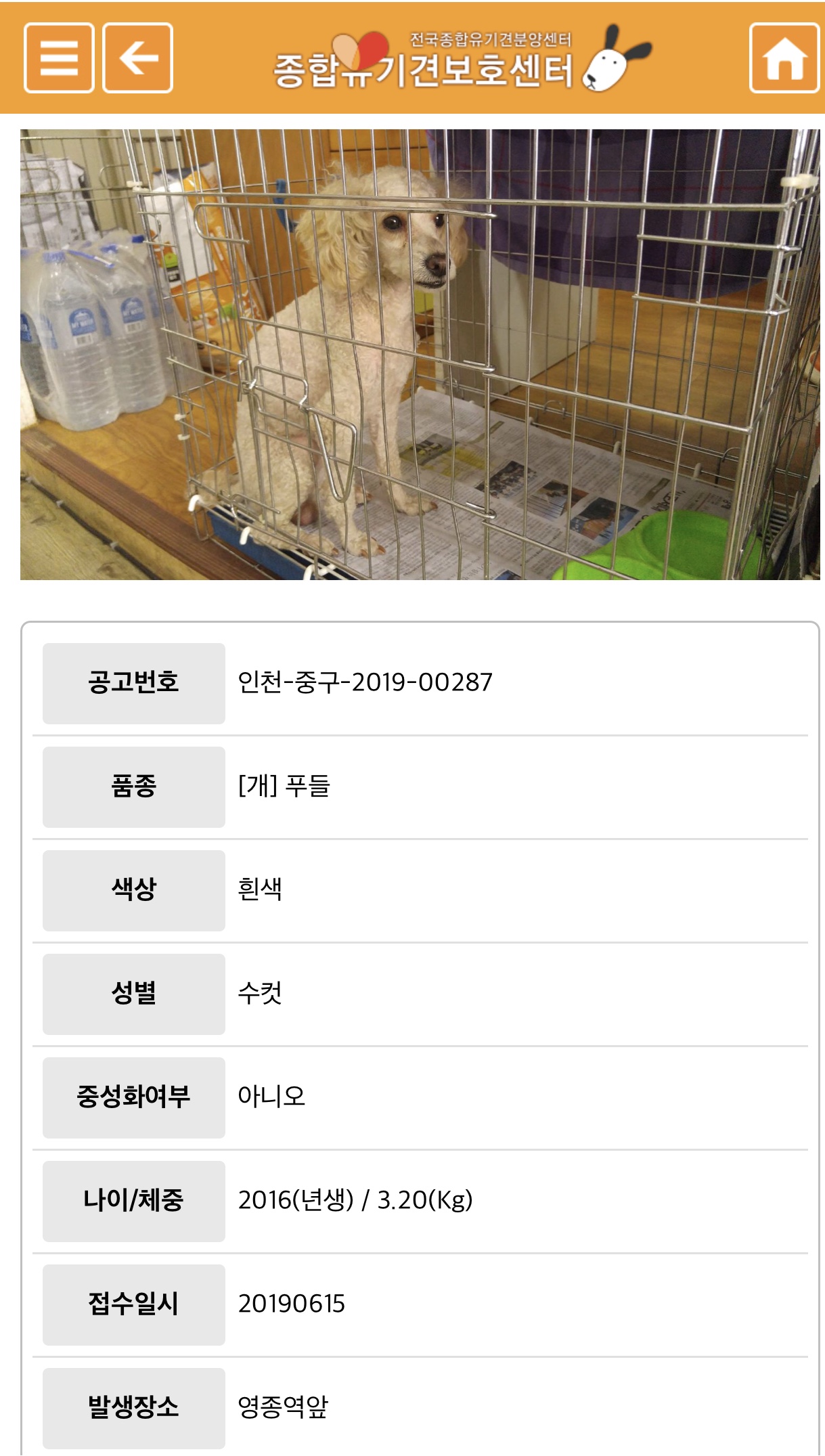Go to the home page
Viewport: 825px width, 1456px height.
(784, 58)
